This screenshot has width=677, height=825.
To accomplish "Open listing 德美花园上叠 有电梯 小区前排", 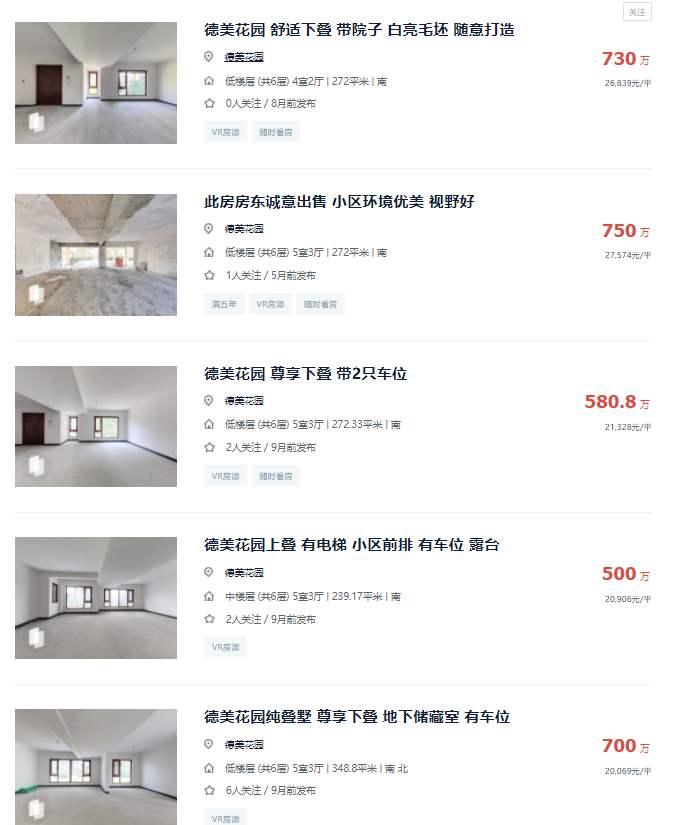I will (351, 545).
